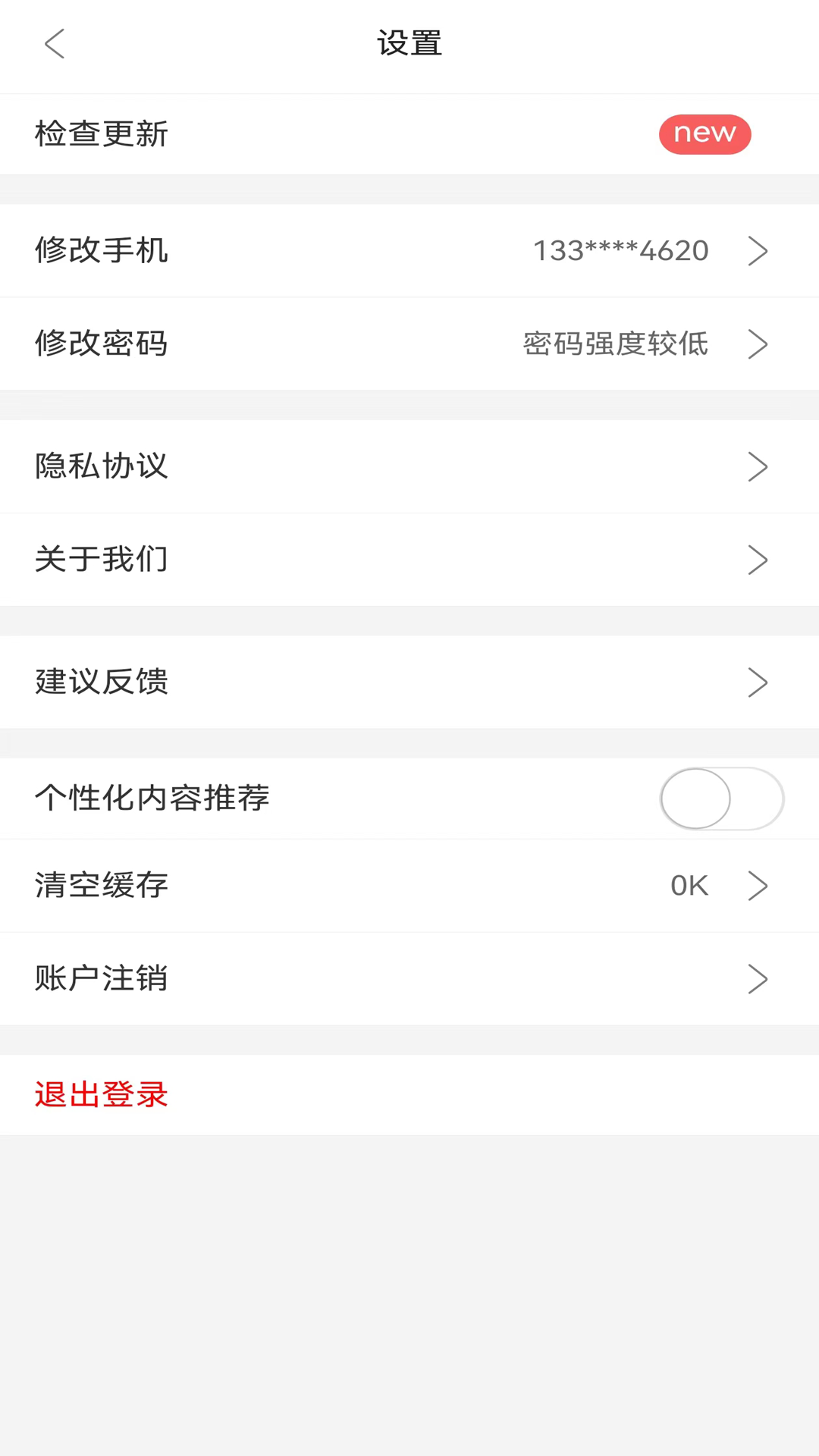Click the arrow beside 建议反馈

click(x=758, y=682)
